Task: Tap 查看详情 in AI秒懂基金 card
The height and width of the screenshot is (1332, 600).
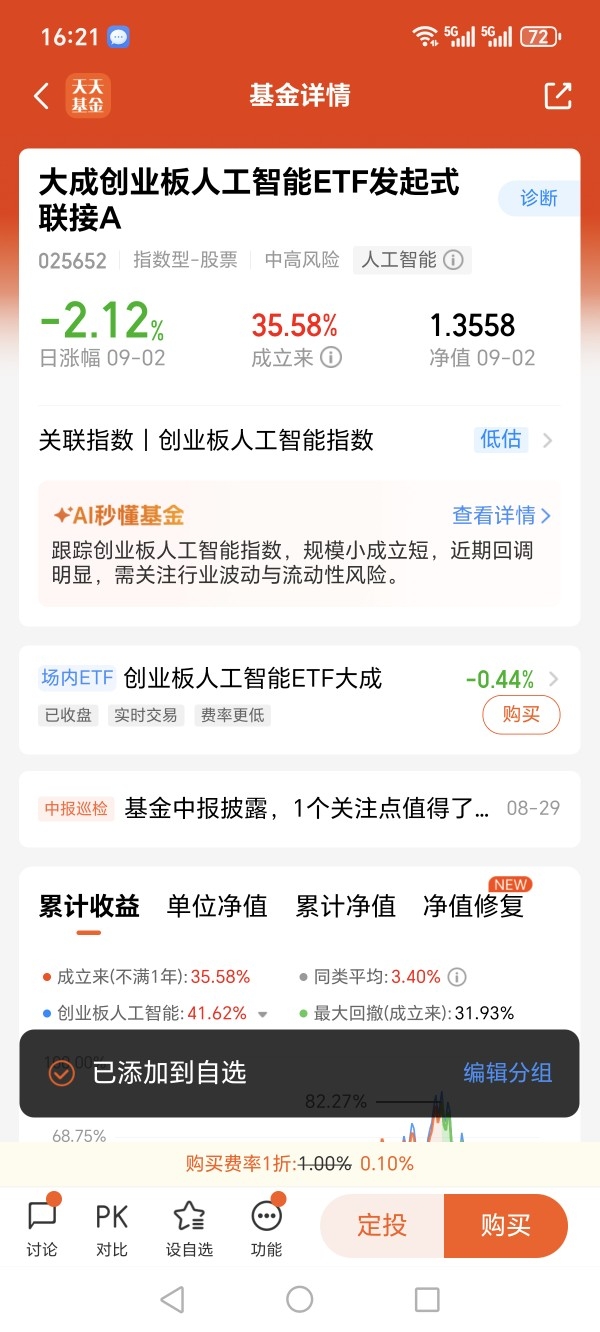Action: 502,516
